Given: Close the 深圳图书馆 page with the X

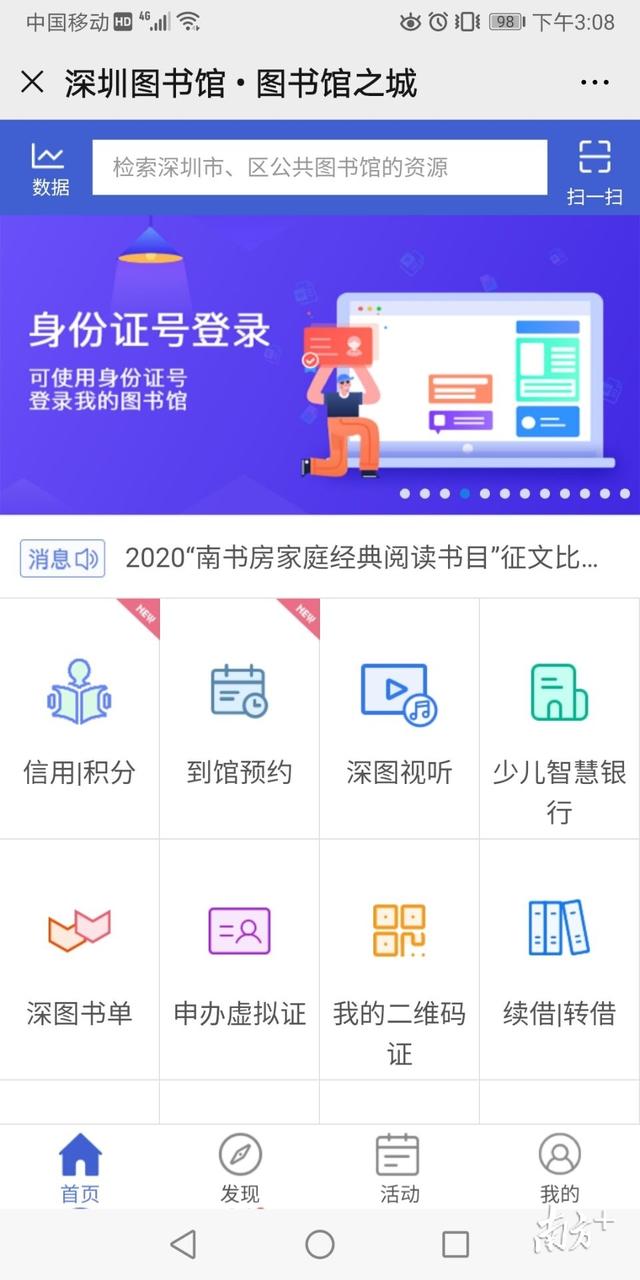Looking at the screenshot, I should click(32, 82).
